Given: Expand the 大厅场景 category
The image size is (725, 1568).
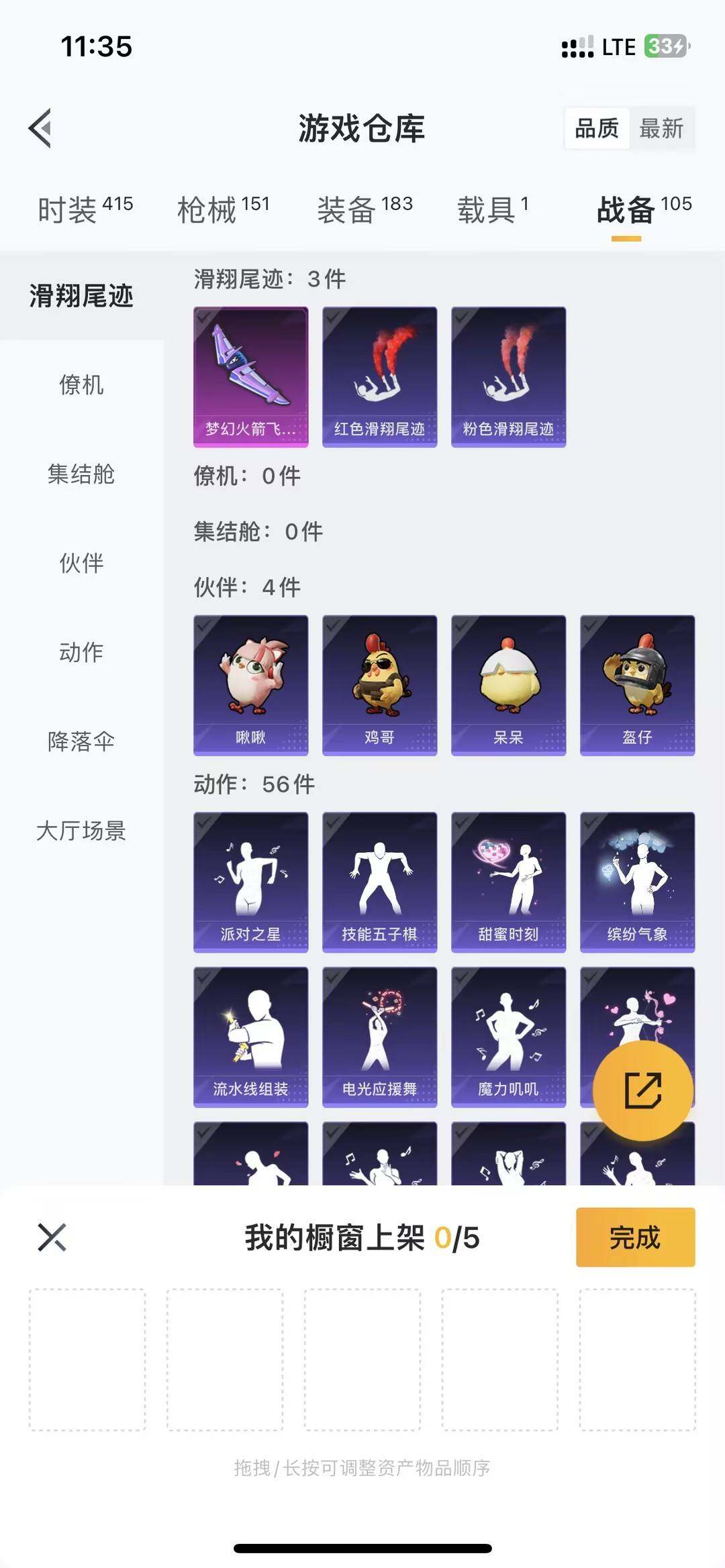Looking at the screenshot, I should [x=82, y=832].
